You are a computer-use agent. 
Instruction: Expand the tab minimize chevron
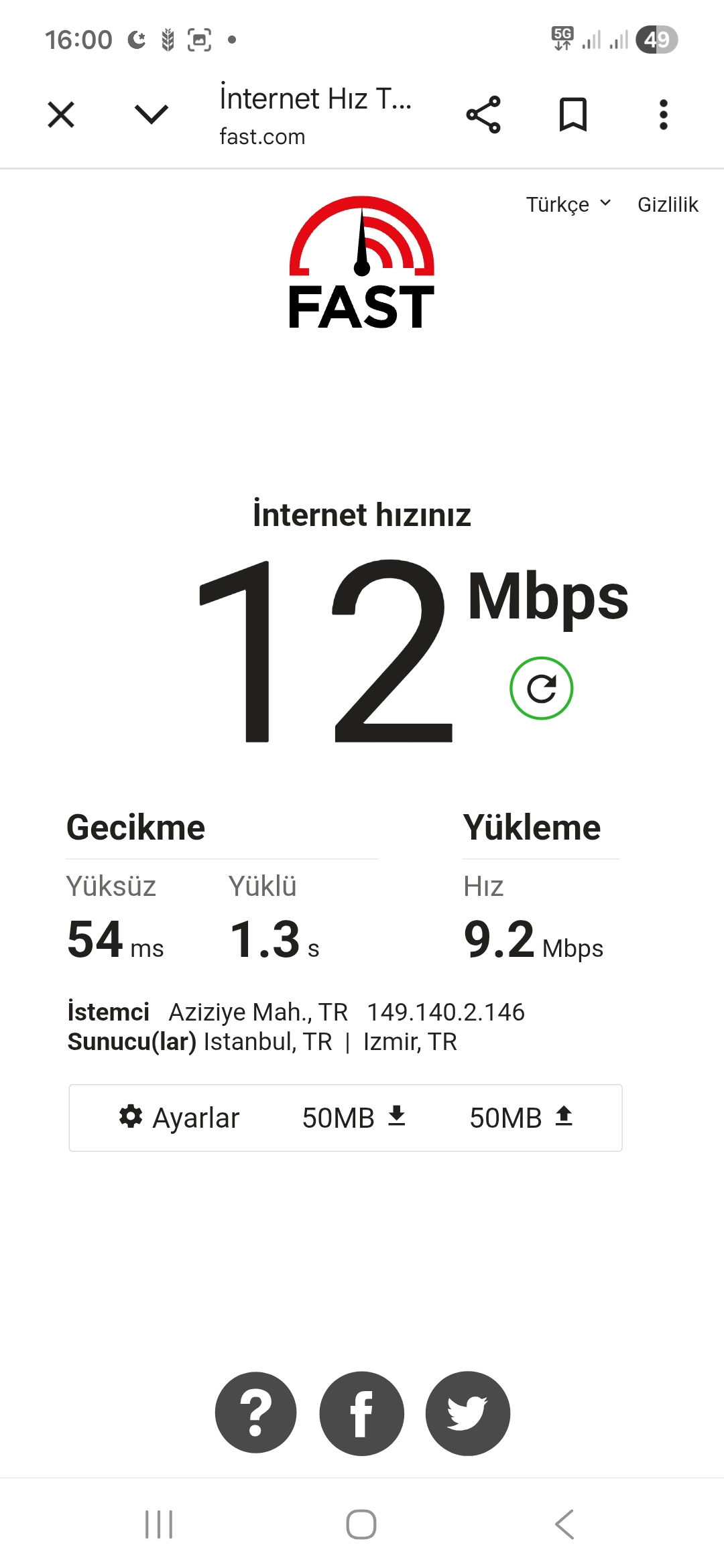point(152,115)
